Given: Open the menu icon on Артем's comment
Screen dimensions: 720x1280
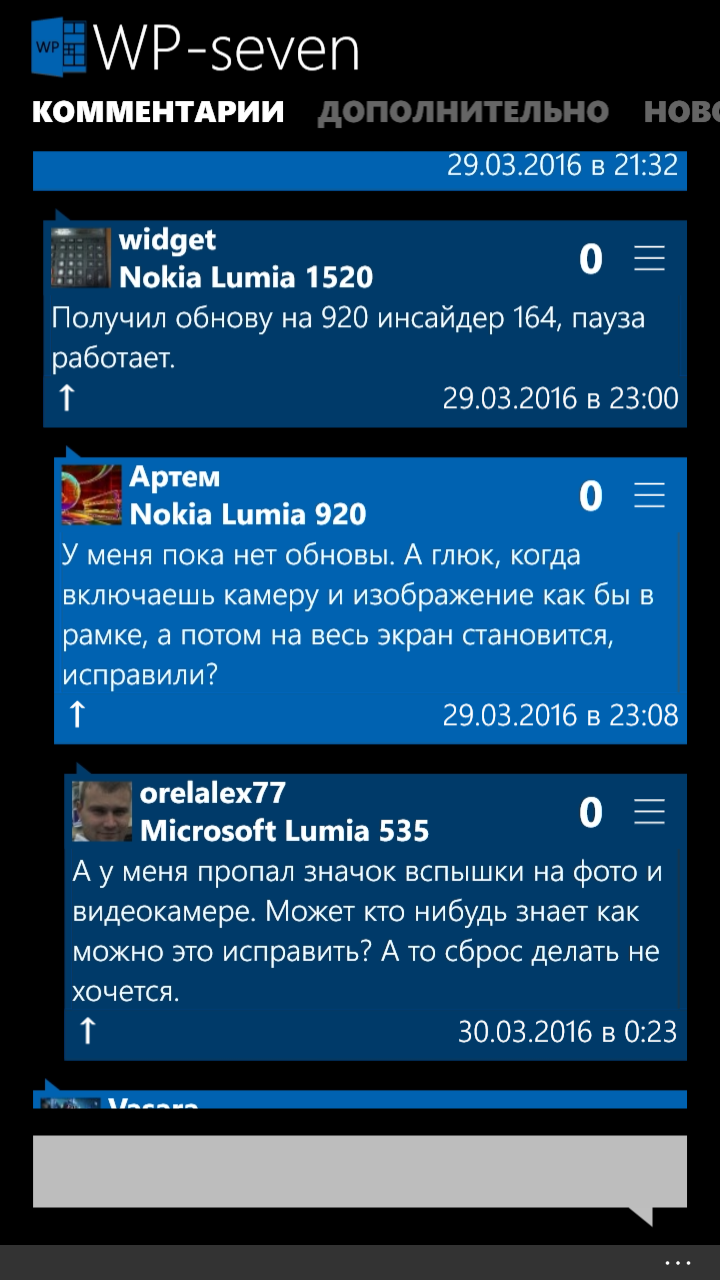Looking at the screenshot, I should 650,495.
